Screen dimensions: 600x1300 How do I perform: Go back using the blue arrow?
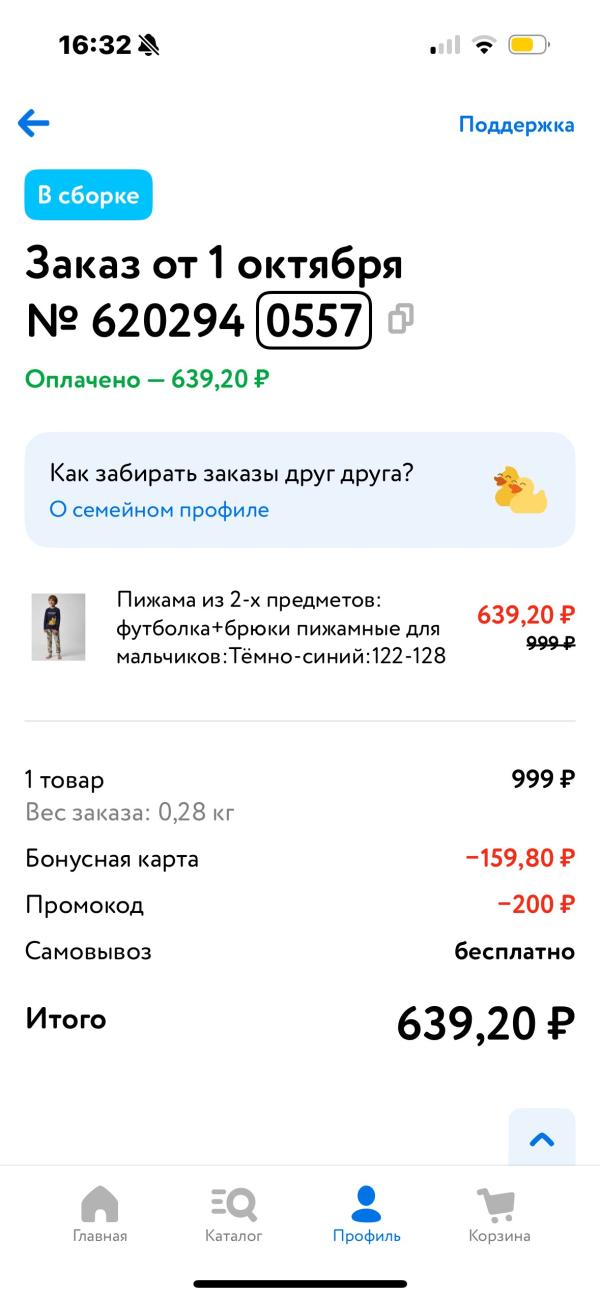point(34,124)
